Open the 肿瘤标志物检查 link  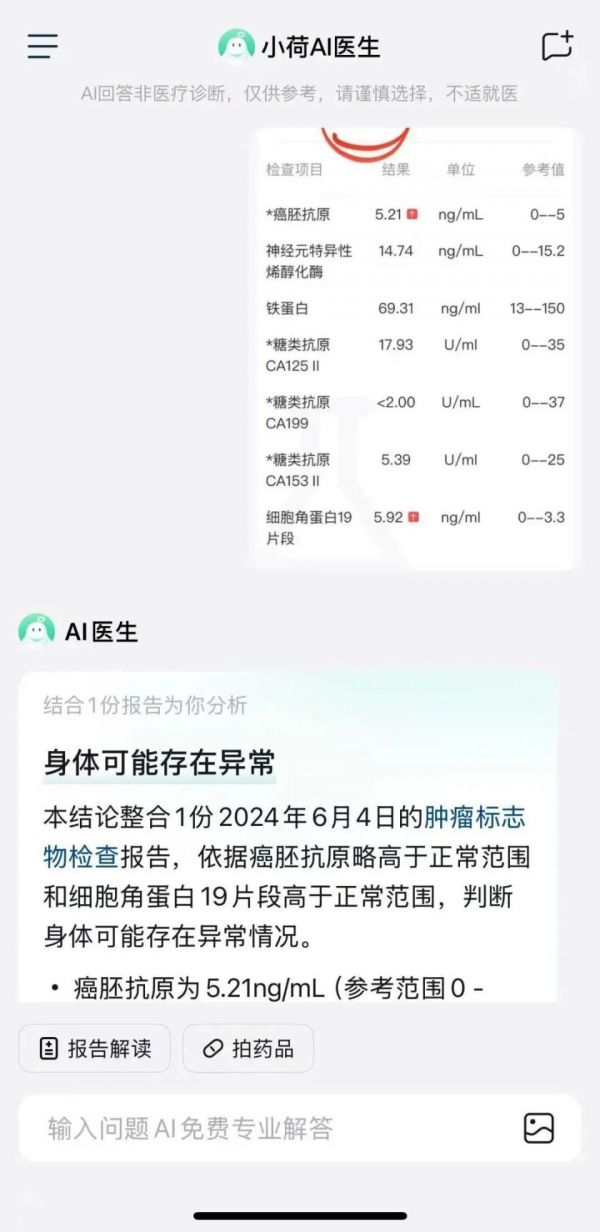click(474, 817)
